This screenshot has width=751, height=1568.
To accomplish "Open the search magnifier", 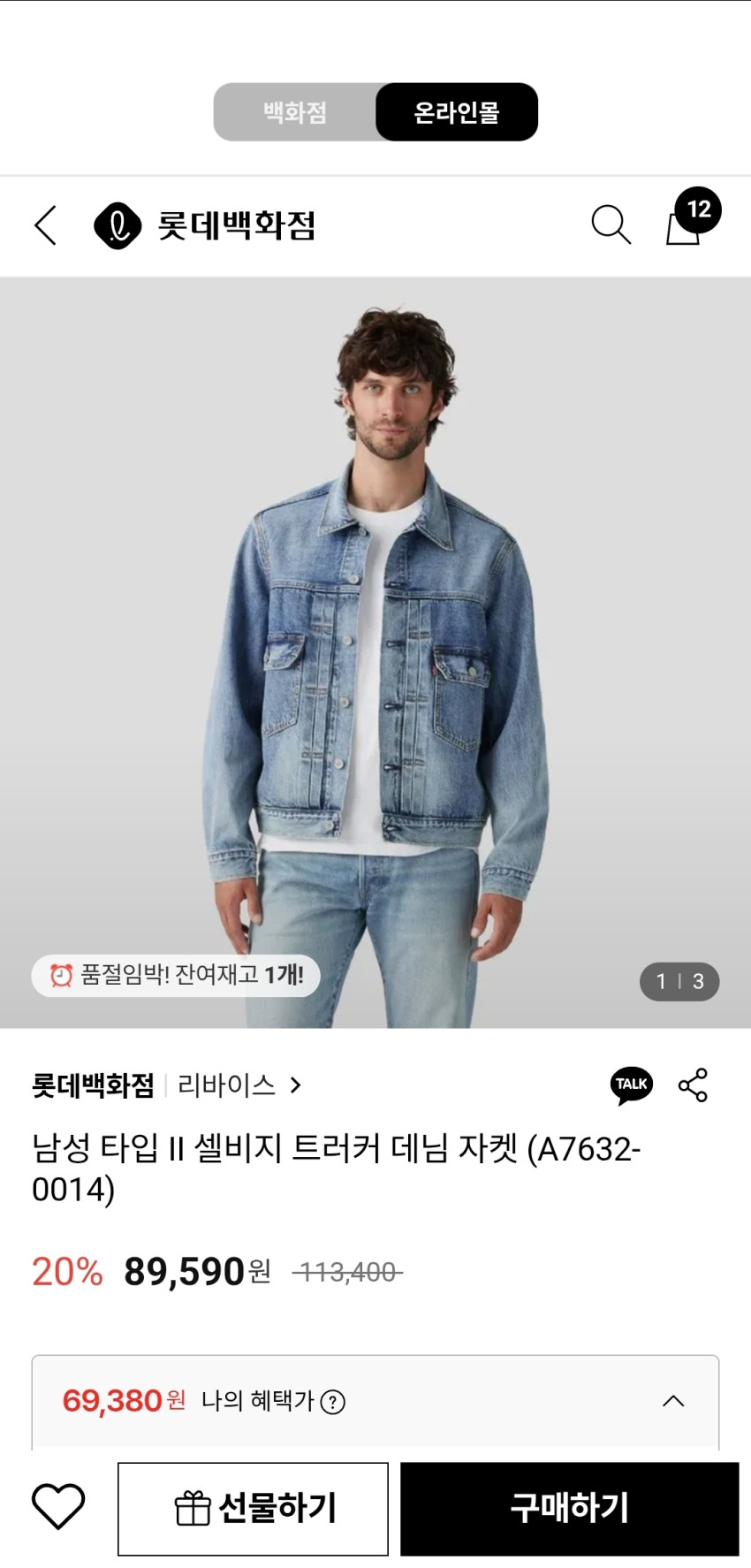I will (611, 225).
